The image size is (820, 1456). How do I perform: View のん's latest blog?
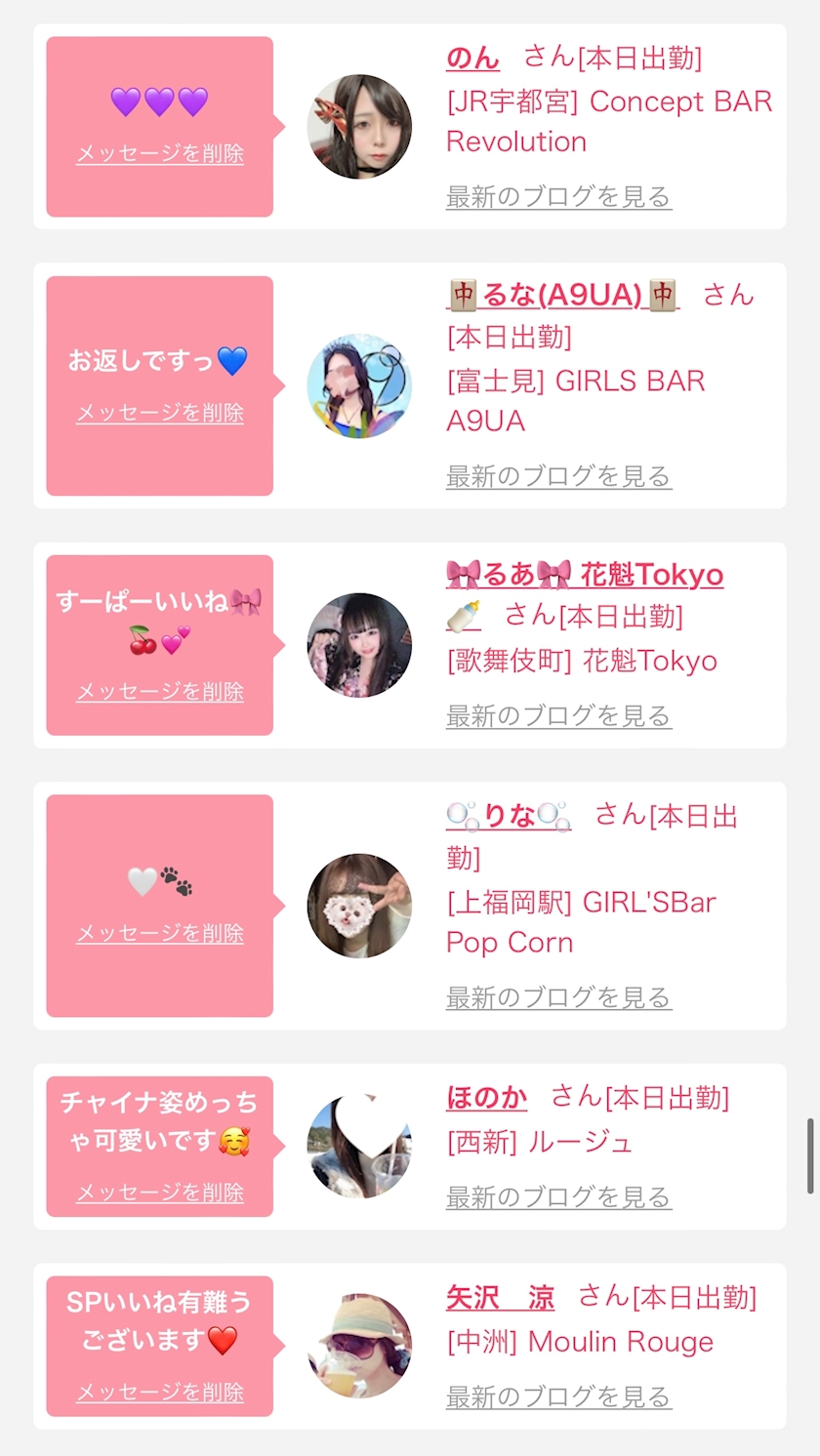pos(558,196)
